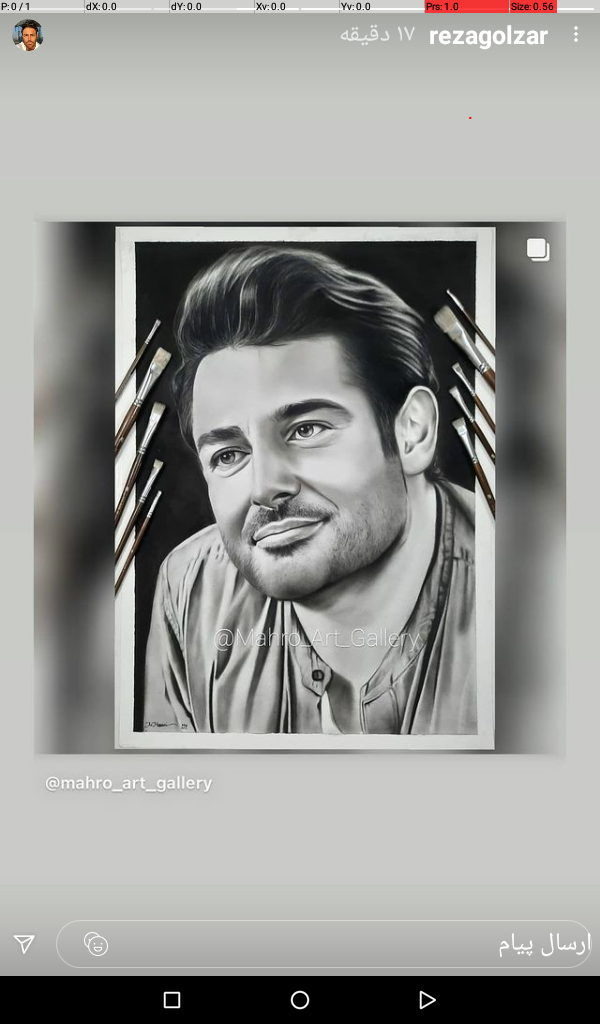Tap the system home button
The width and height of the screenshot is (600, 1024).
tap(300, 1000)
